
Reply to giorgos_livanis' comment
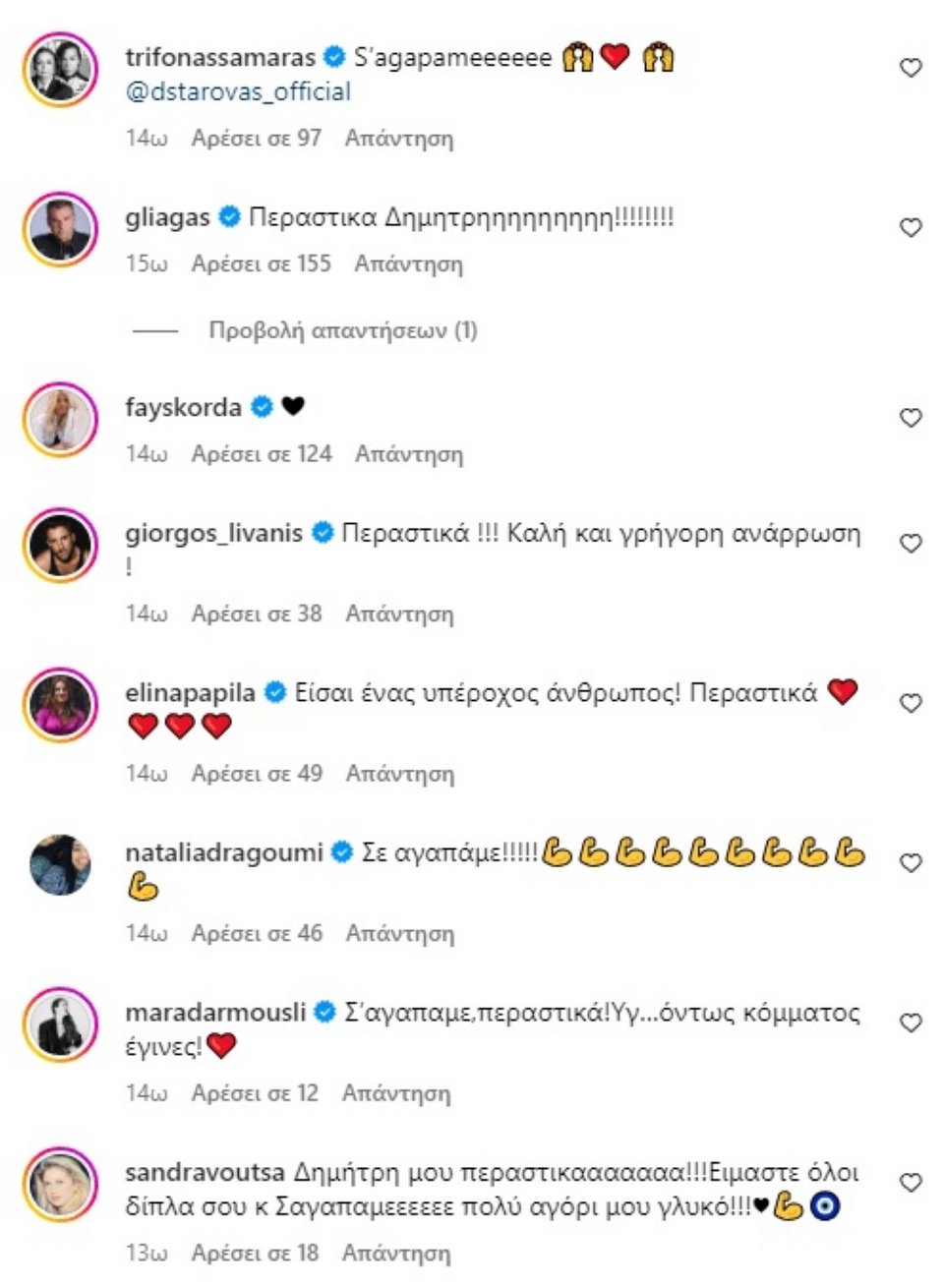[x=399, y=615]
